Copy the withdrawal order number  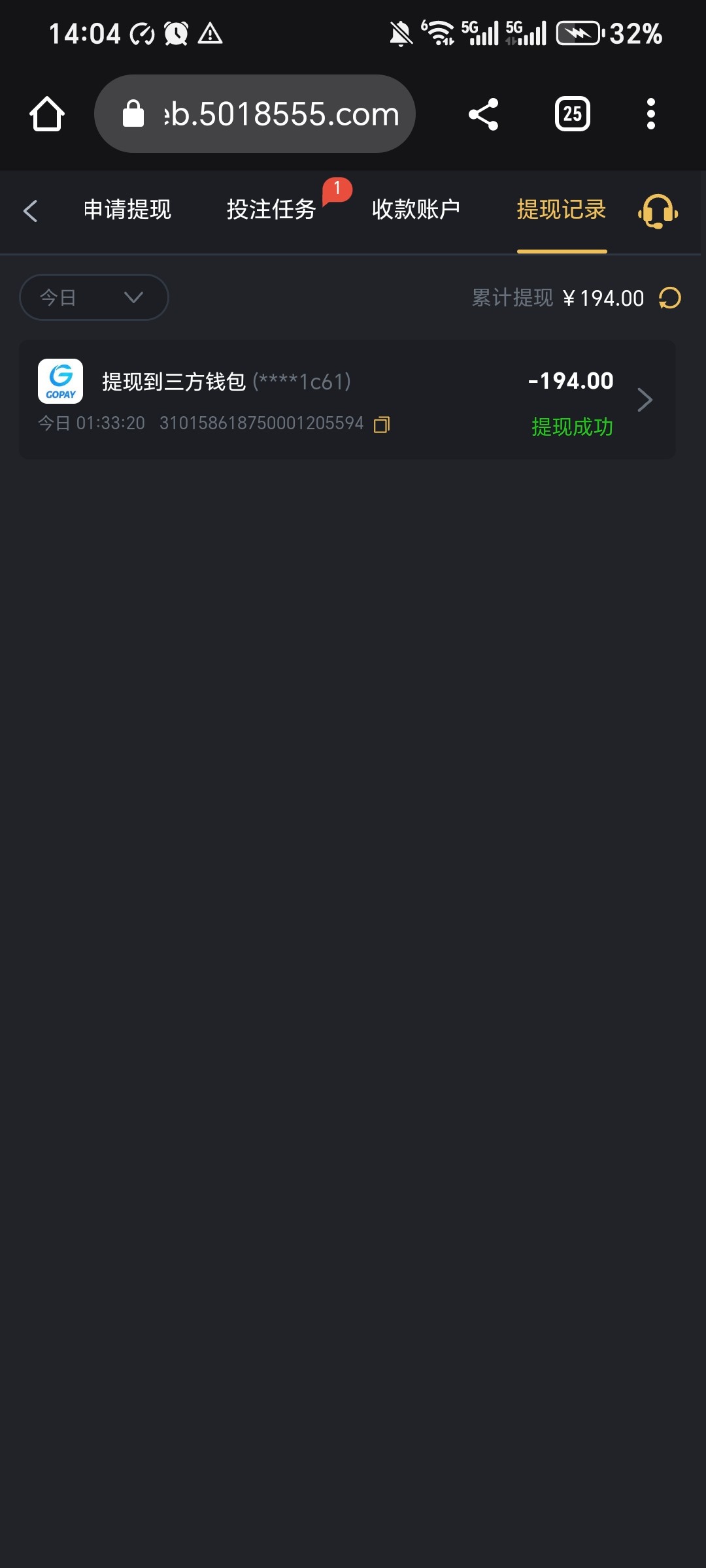382,425
